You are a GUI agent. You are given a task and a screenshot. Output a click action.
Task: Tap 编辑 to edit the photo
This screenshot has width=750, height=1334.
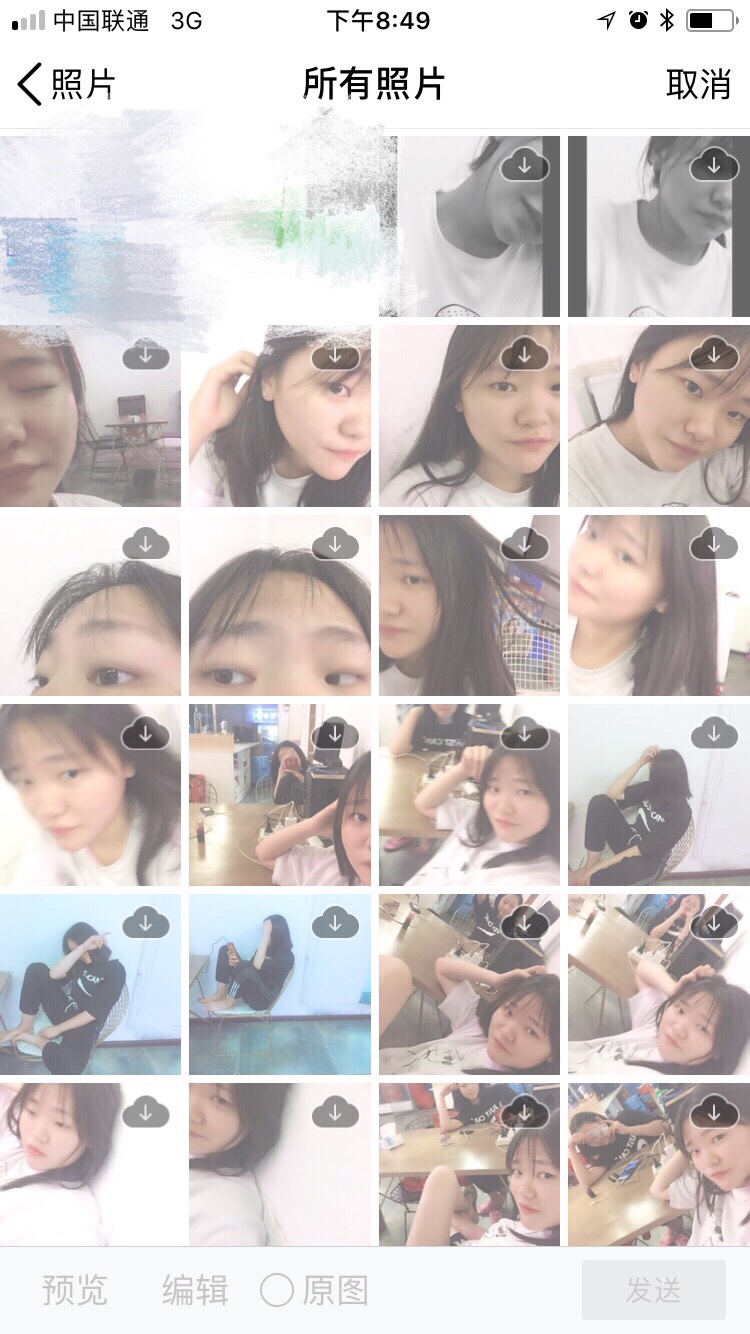pos(195,1290)
